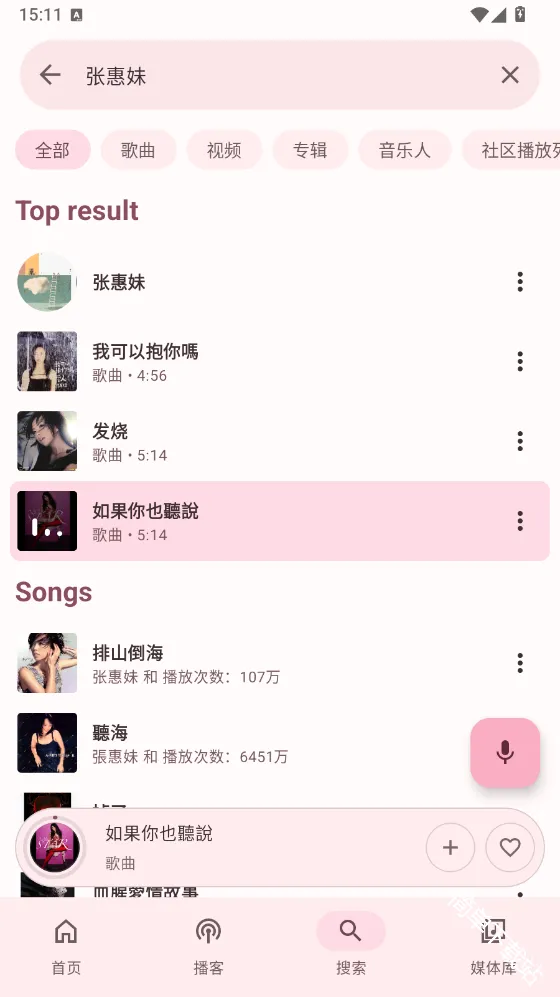The width and height of the screenshot is (560, 997).
Task: Open more options for 发烧
Action: 520,441
